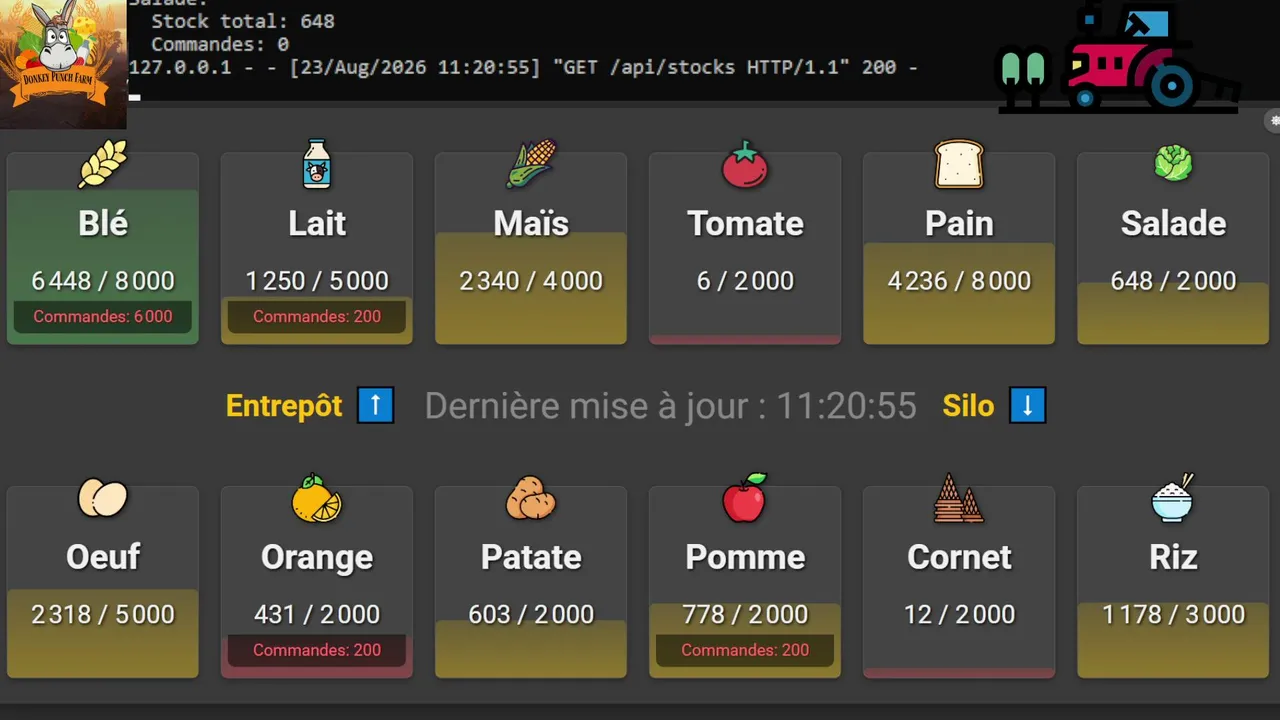Open the Cornet stock card
The height and width of the screenshot is (720, 1280).
(959, 583)
